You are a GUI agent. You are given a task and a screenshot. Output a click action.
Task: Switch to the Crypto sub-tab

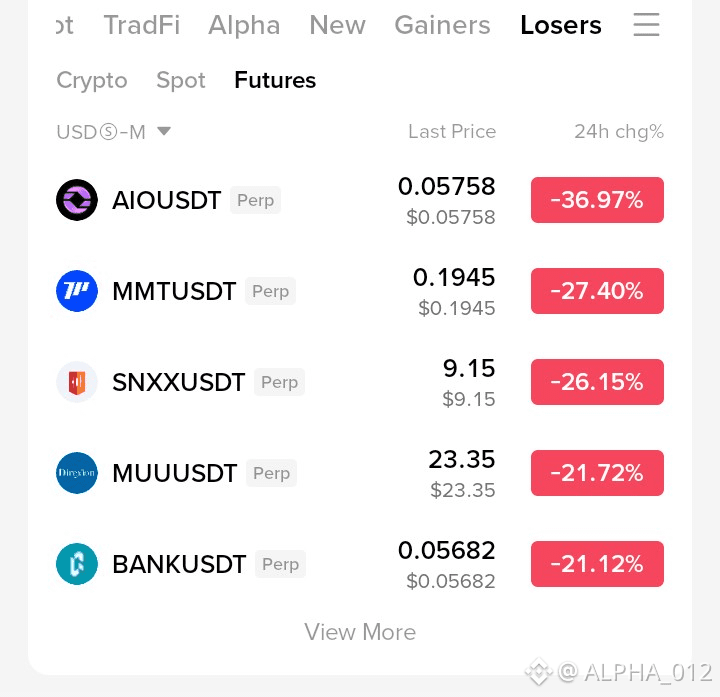point(92,80)
